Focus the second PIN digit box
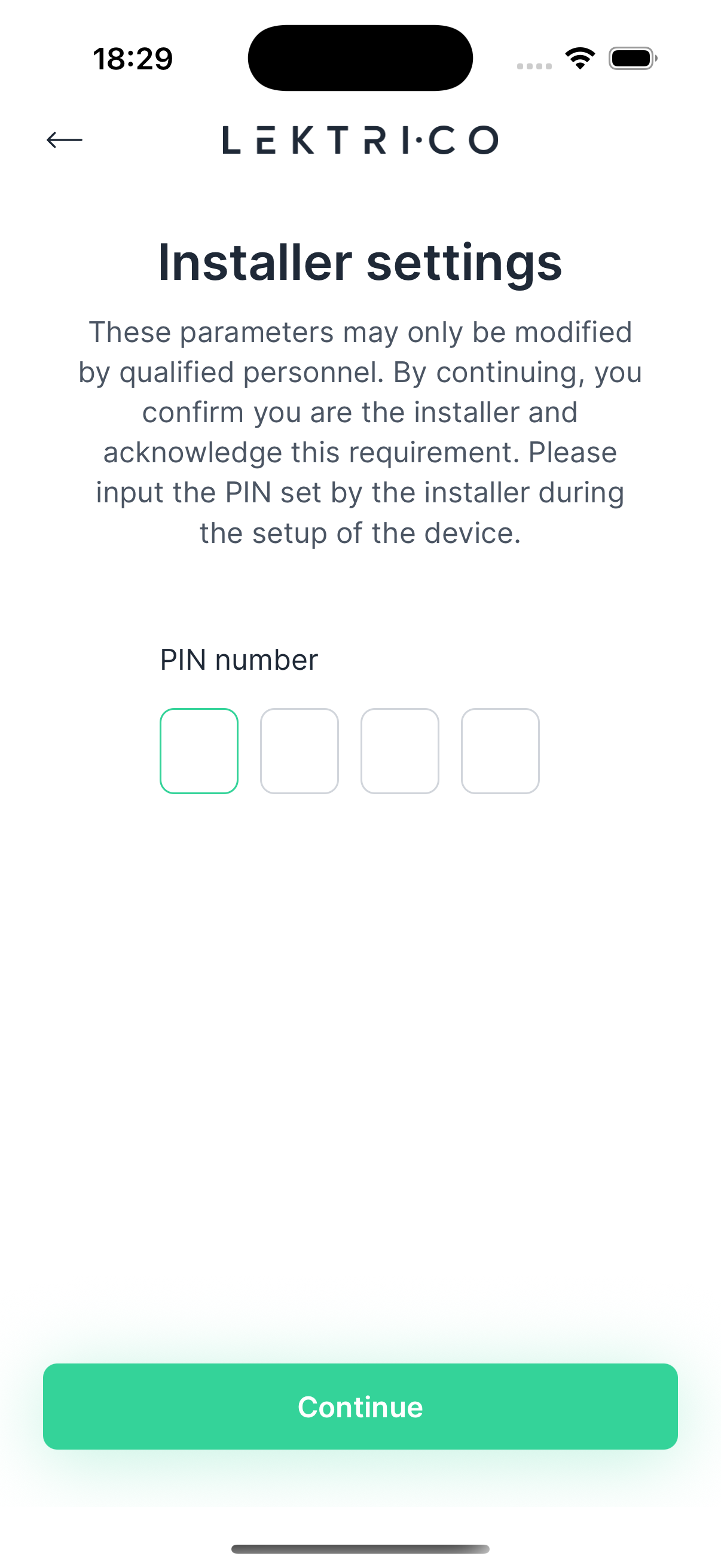The width and height of the screenshot is (721, 1568). [300, 751]
